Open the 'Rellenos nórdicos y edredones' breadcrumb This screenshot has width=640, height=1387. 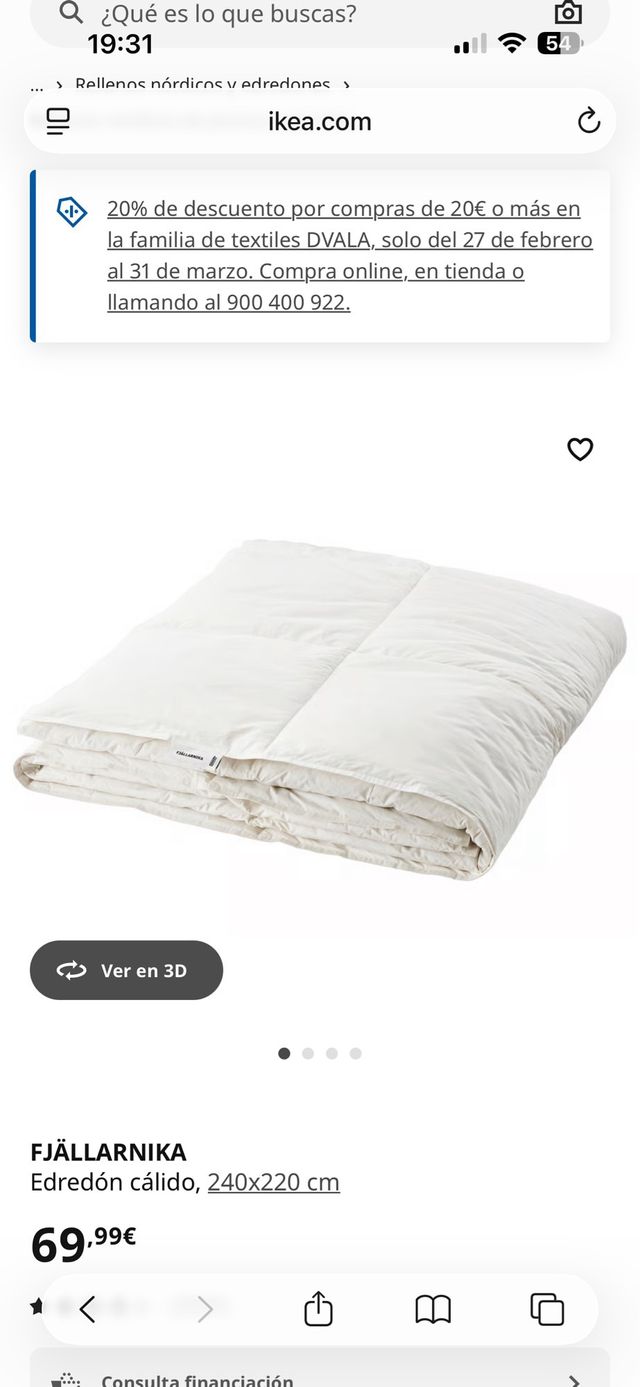[202, 85]
